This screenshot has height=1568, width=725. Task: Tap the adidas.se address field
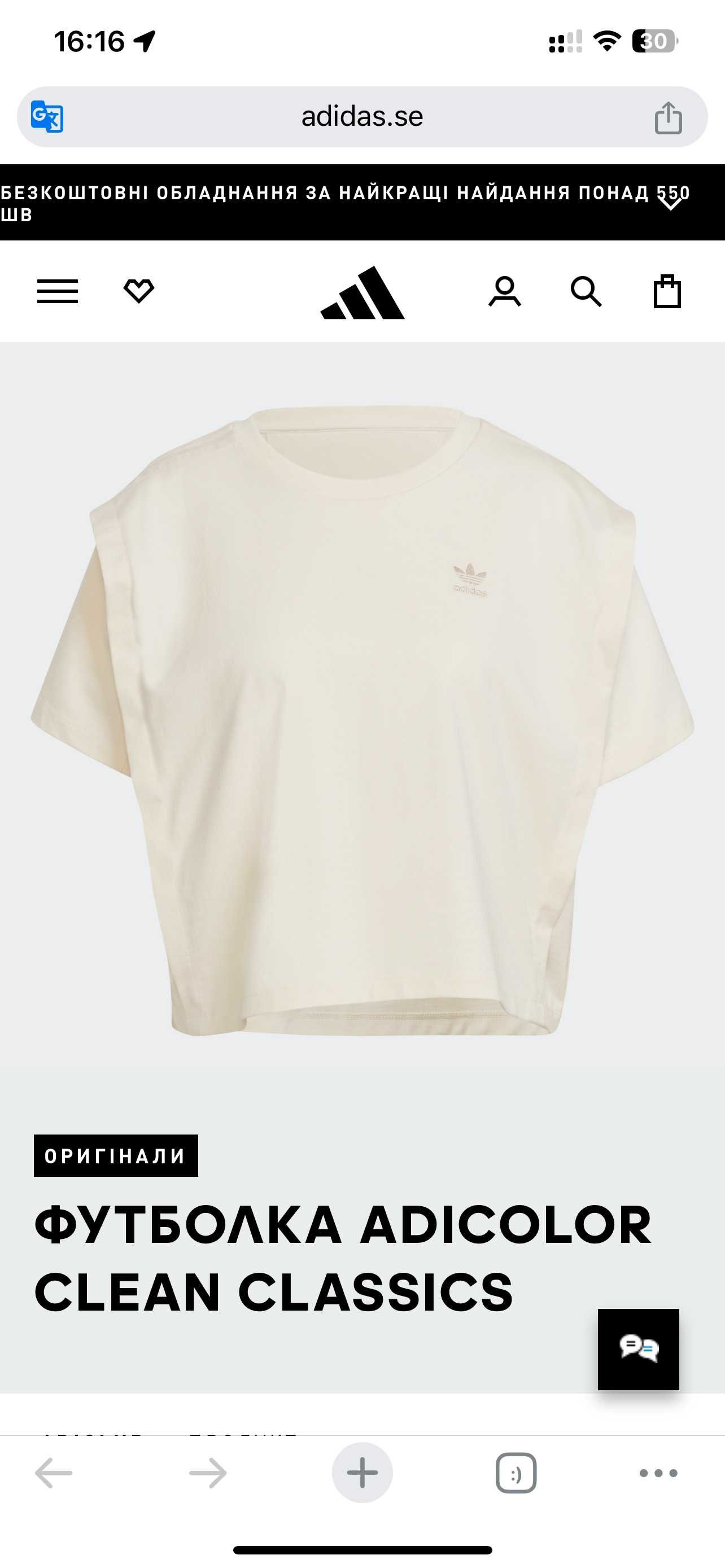pyautogui.click(x=362, y=116)
